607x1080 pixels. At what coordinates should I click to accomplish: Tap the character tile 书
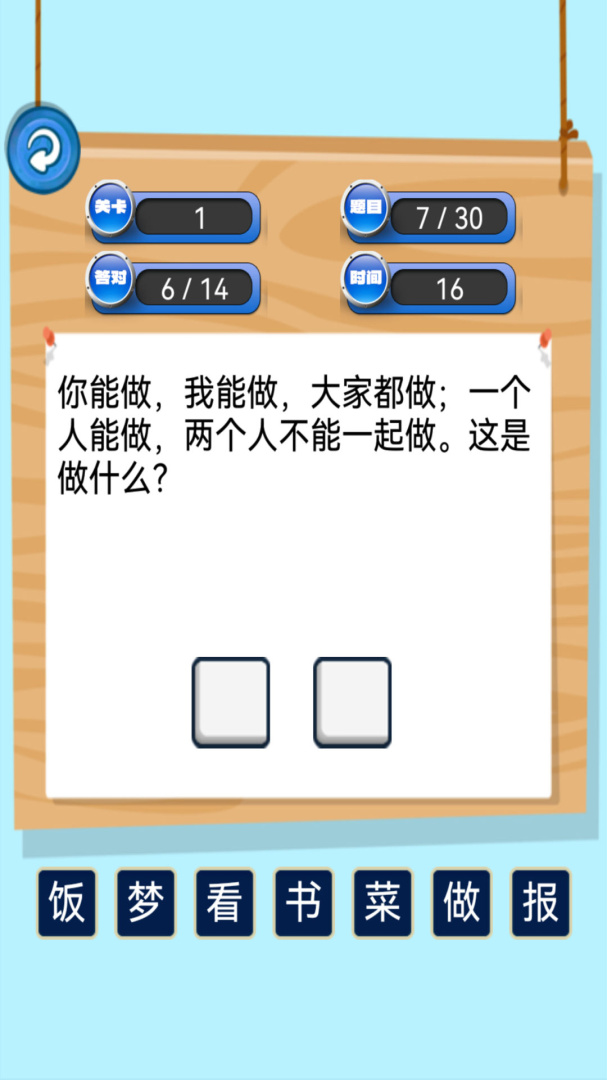pyautogui.click(x=304, y=903)
